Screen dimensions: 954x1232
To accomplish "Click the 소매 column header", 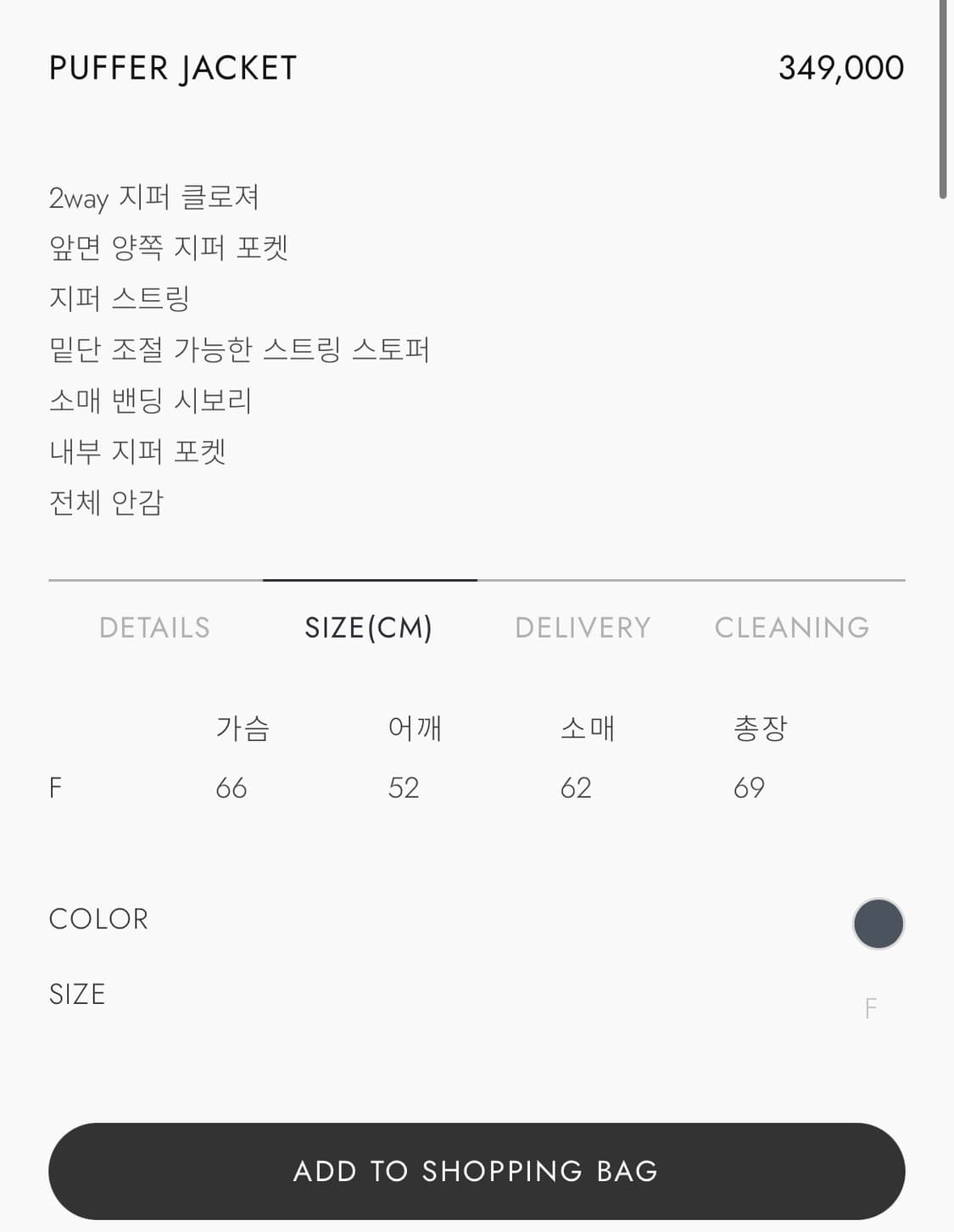I will pyautogui.click(x=589, y=727).
